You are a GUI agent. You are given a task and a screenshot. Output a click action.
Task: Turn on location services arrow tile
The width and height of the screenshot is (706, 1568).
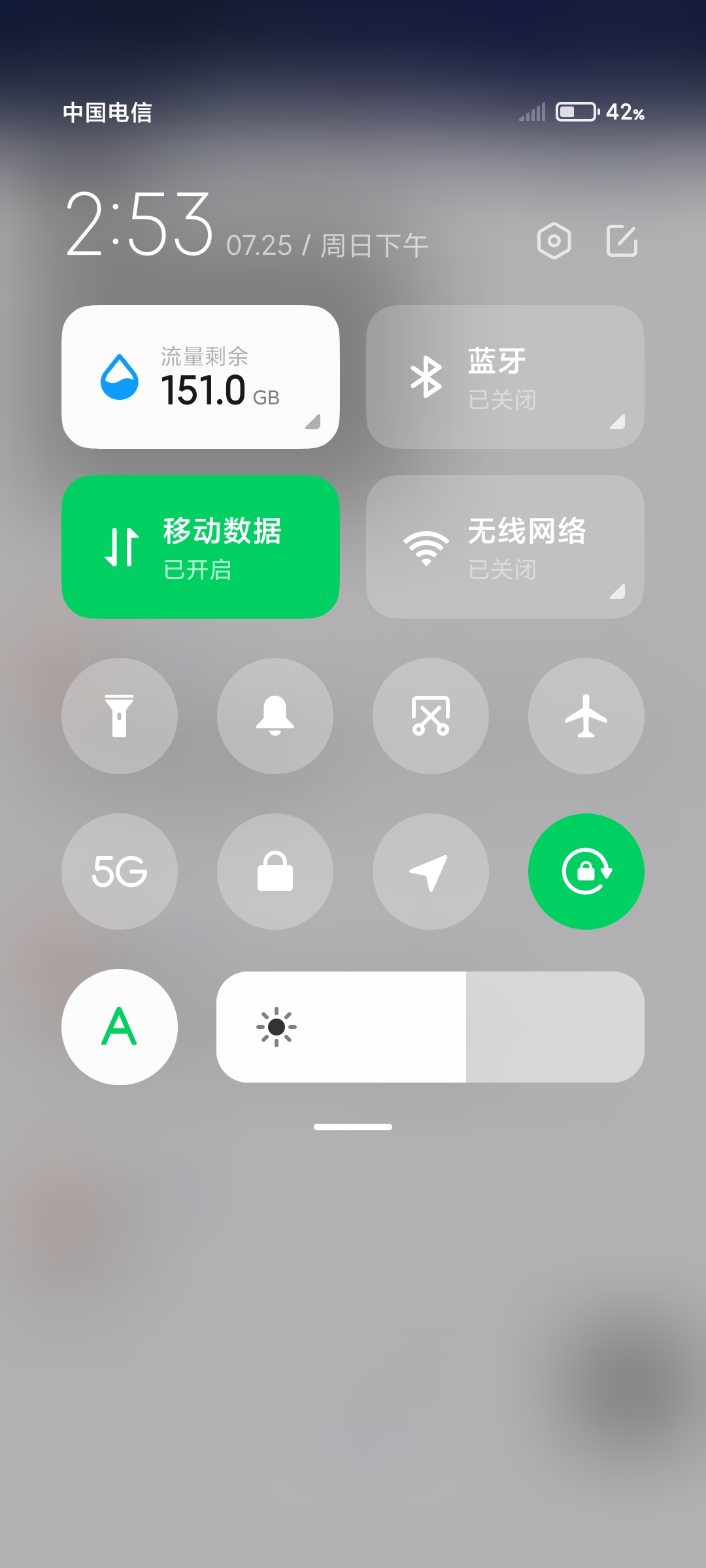pos(431,872)
